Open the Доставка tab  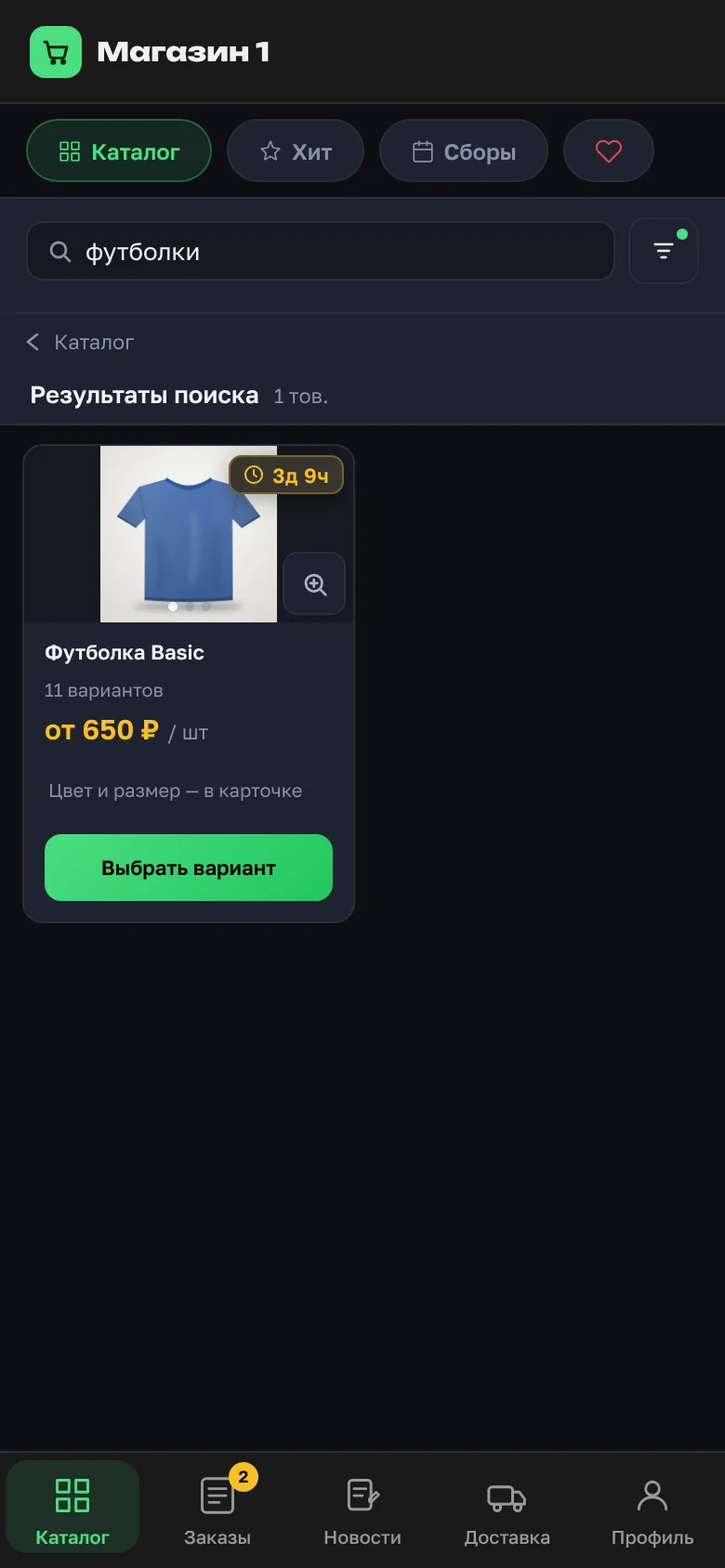507,1507
